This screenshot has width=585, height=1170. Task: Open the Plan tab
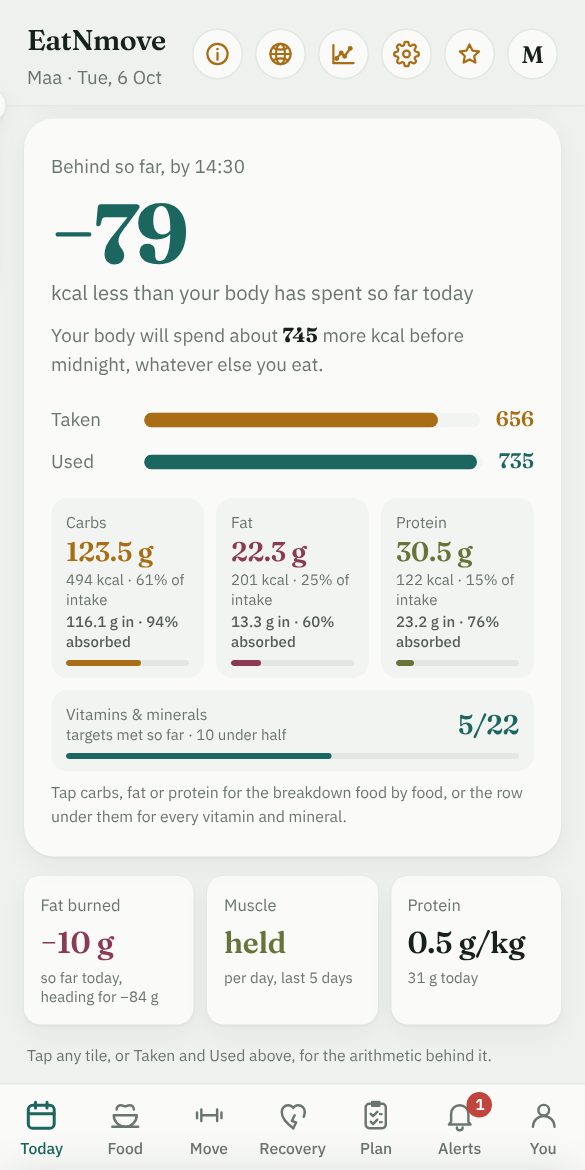(x=376, y=1128)
